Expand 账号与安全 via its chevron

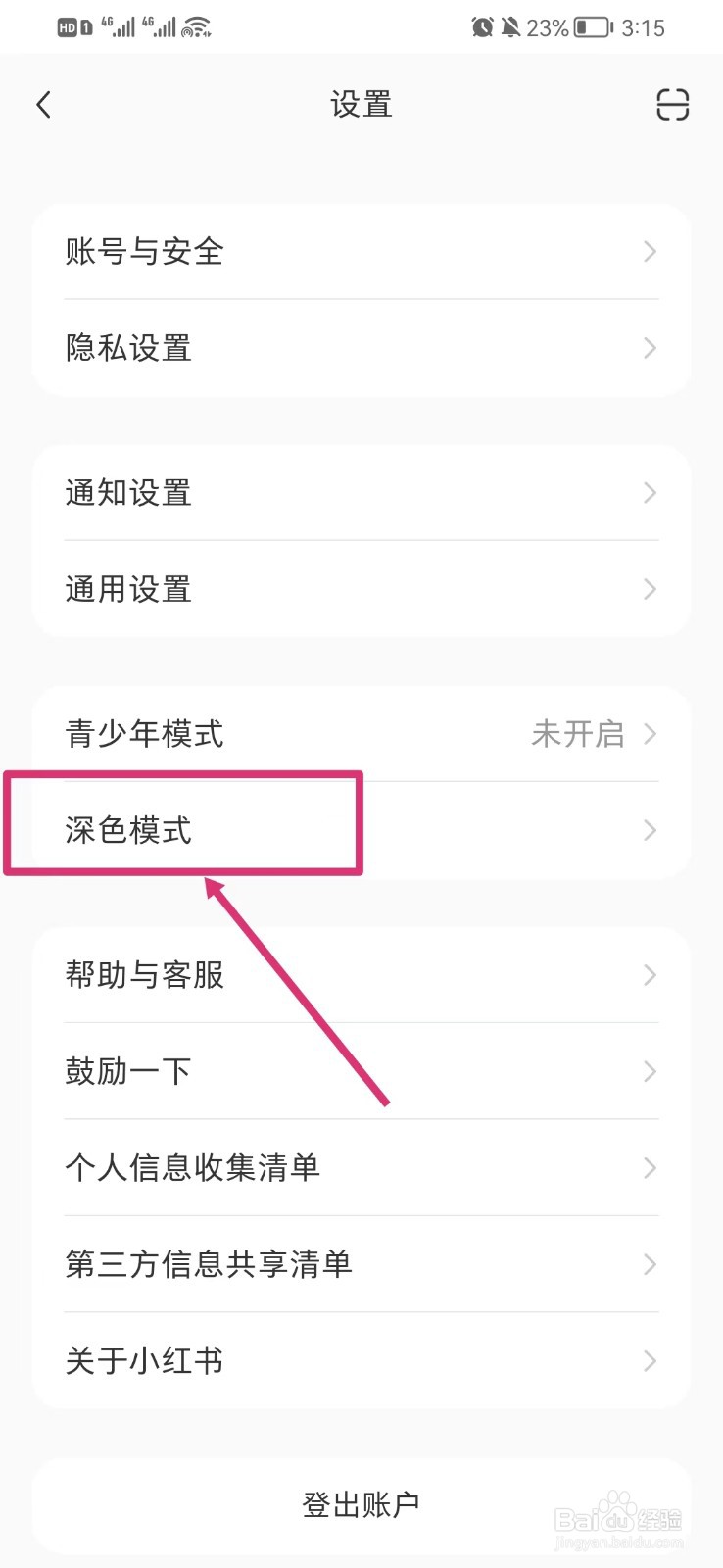649,252
